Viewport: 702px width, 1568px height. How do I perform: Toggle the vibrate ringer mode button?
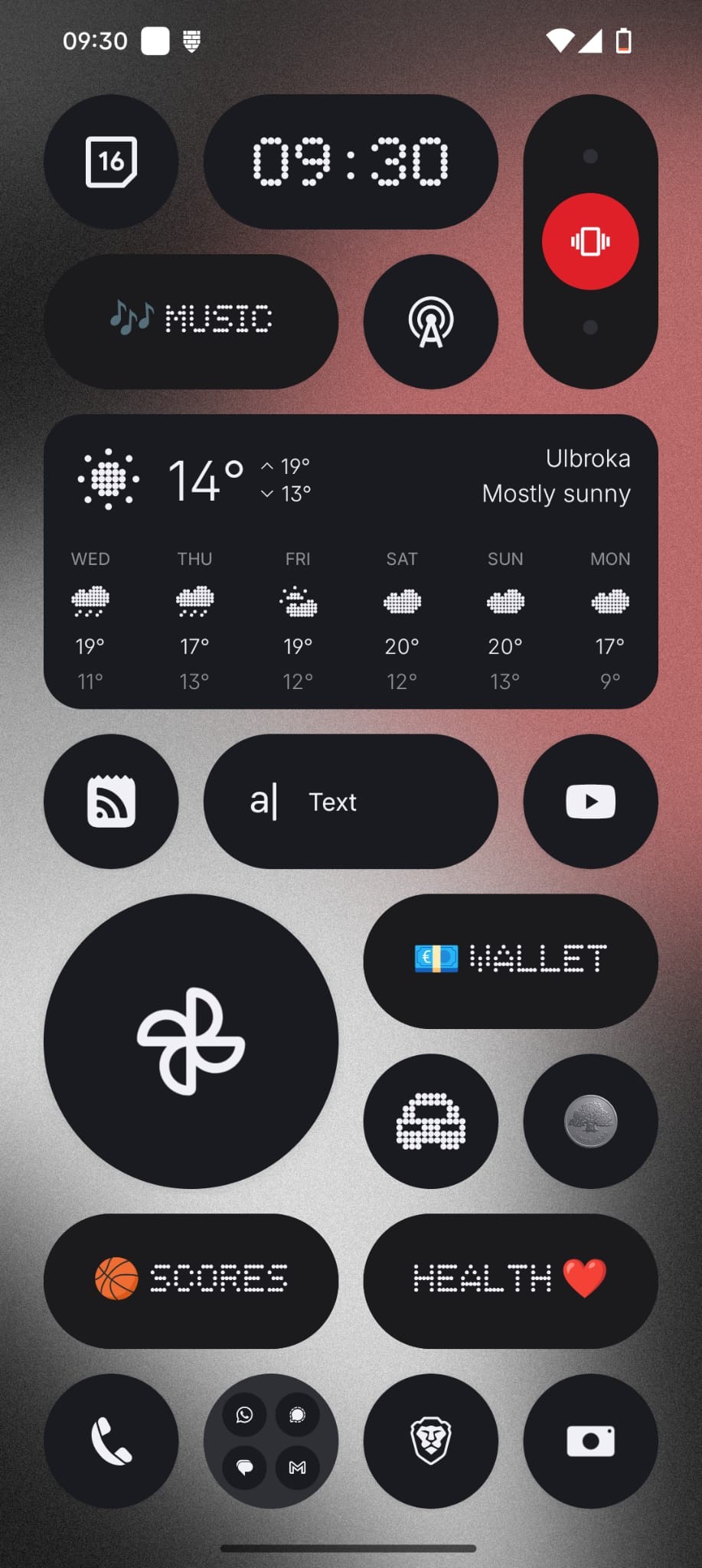[x=589, y=241]
